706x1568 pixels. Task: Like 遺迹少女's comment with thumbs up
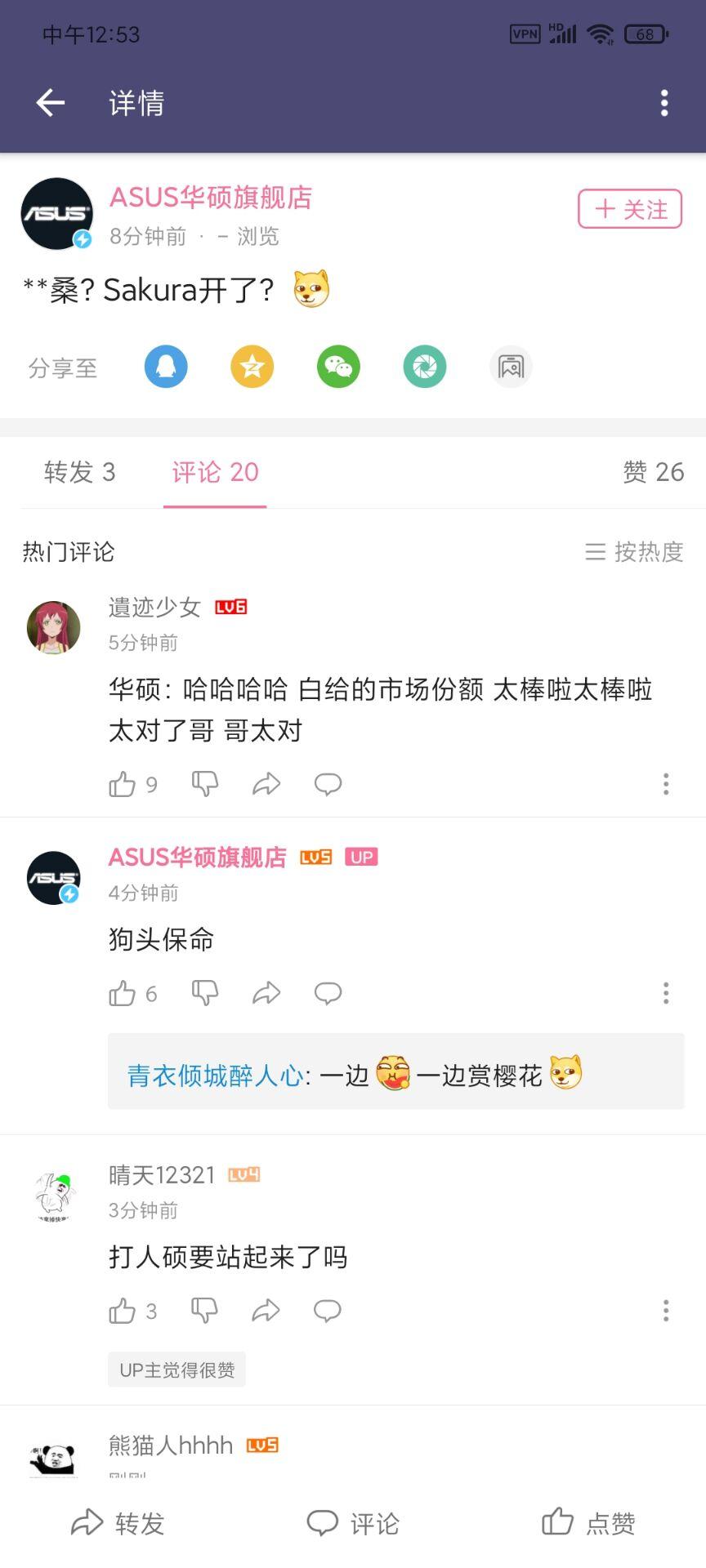(123, 782)
